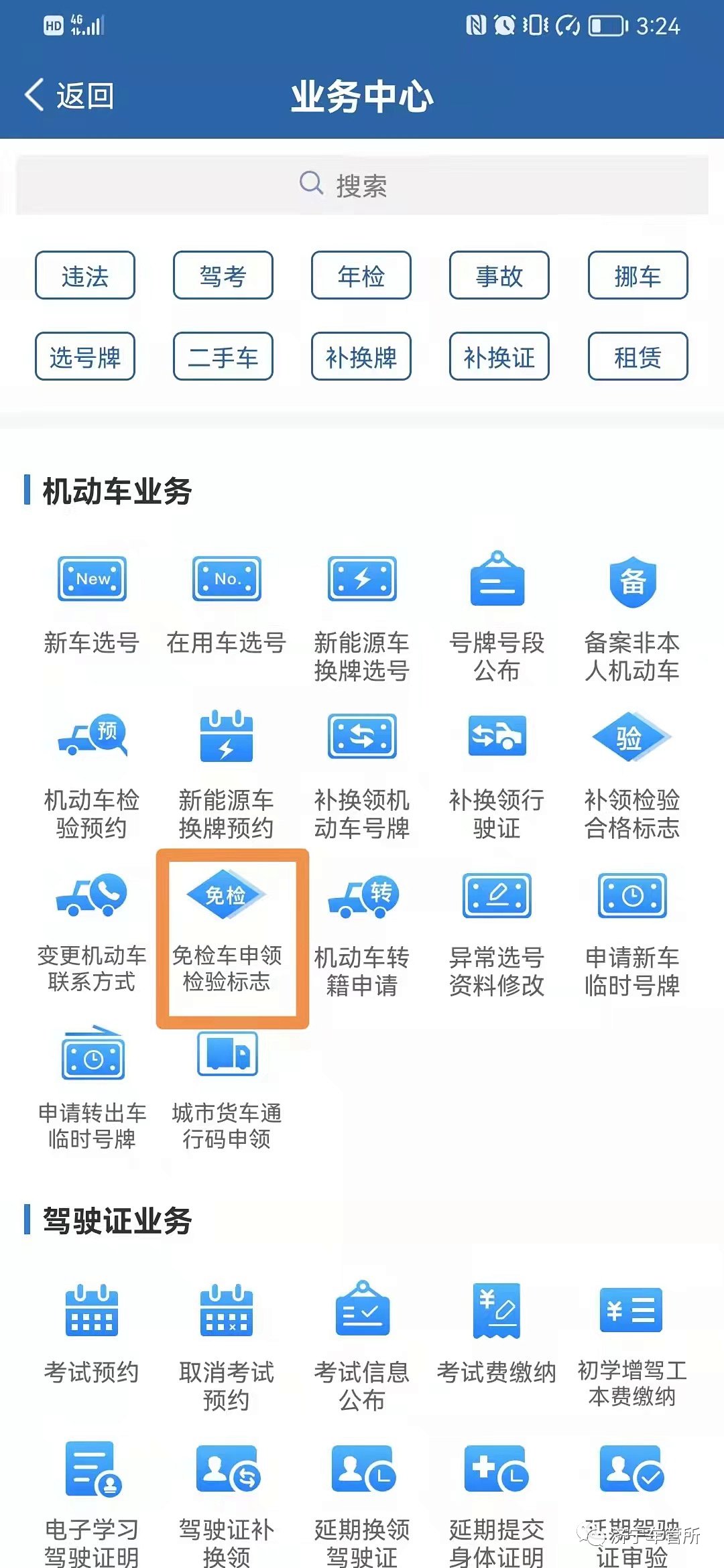This screenshot has height=1568, width=724.
Task: Tap the 二手车 chip
Action: tap(223, 356)
